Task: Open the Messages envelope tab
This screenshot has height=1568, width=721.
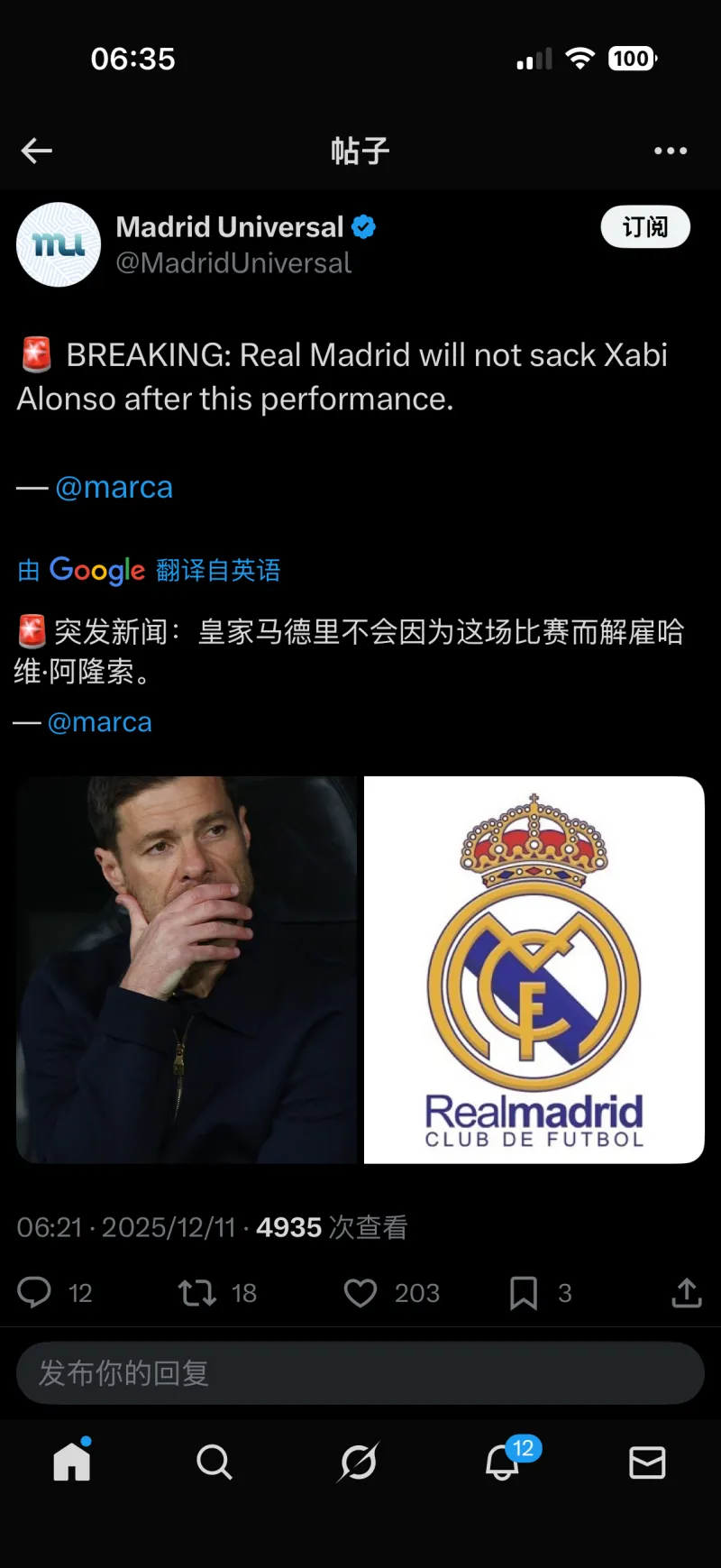Action: [647, 1462]
